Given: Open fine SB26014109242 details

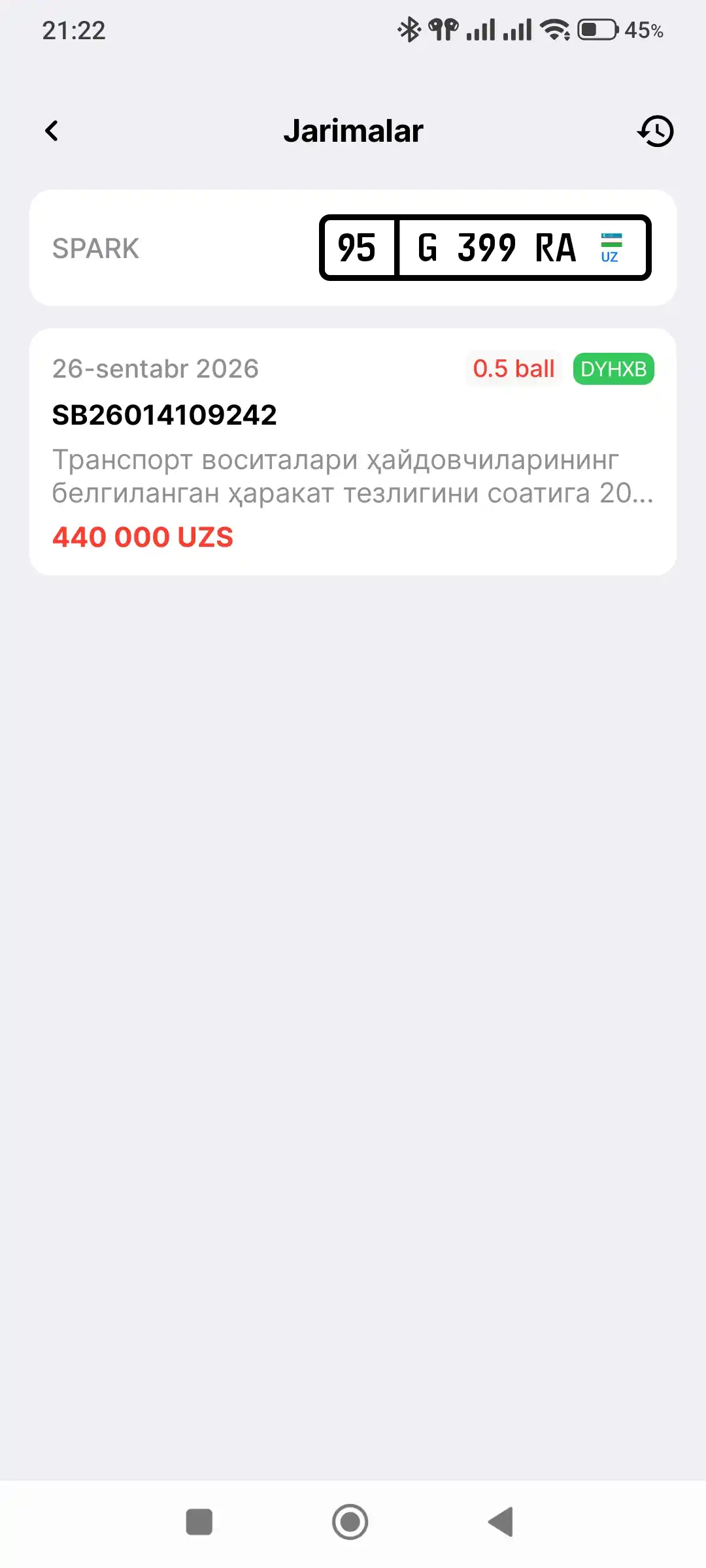Looking at the screenshot, I should [353, 451].
